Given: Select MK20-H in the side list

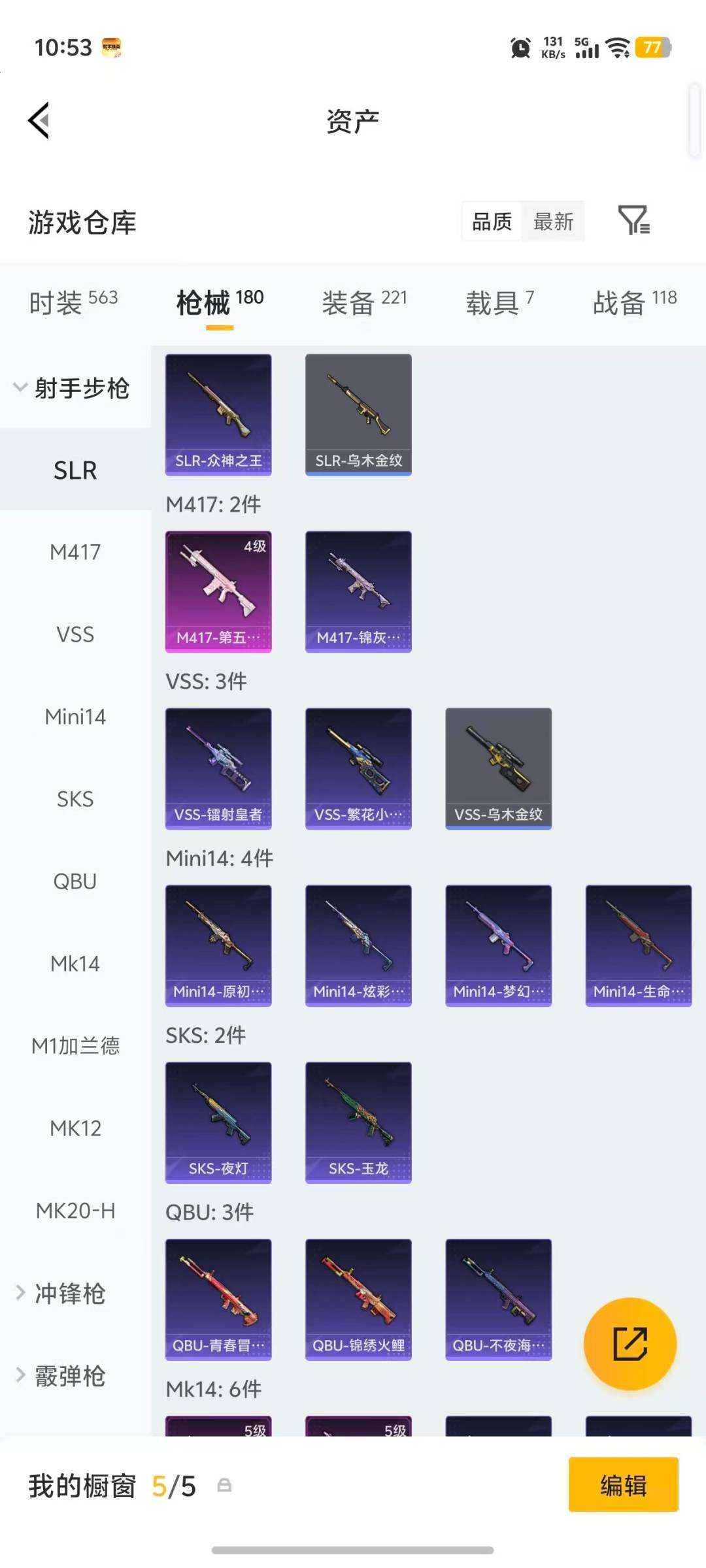Looking at the screenshot, I should point(75,1211).
